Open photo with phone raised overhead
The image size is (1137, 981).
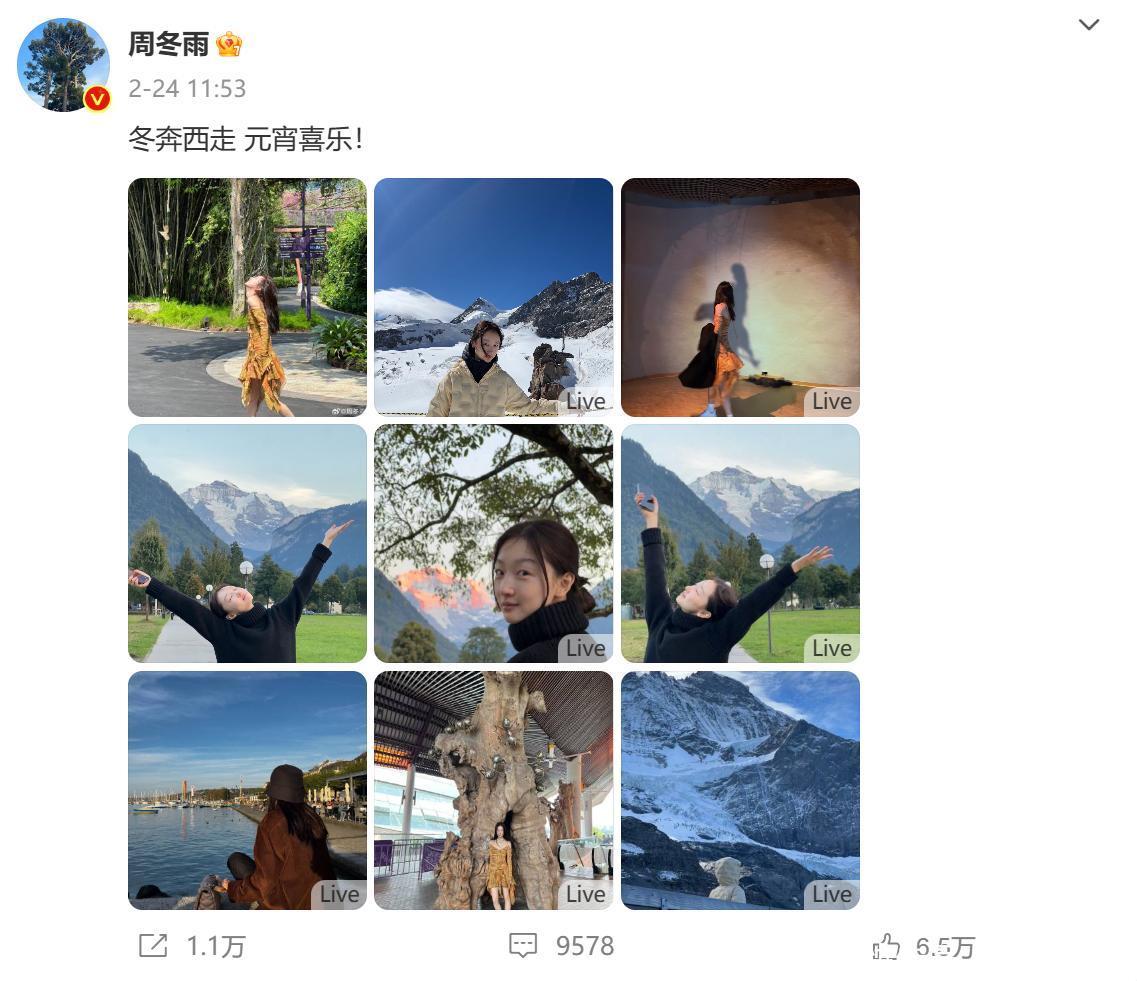click(740, 543)
